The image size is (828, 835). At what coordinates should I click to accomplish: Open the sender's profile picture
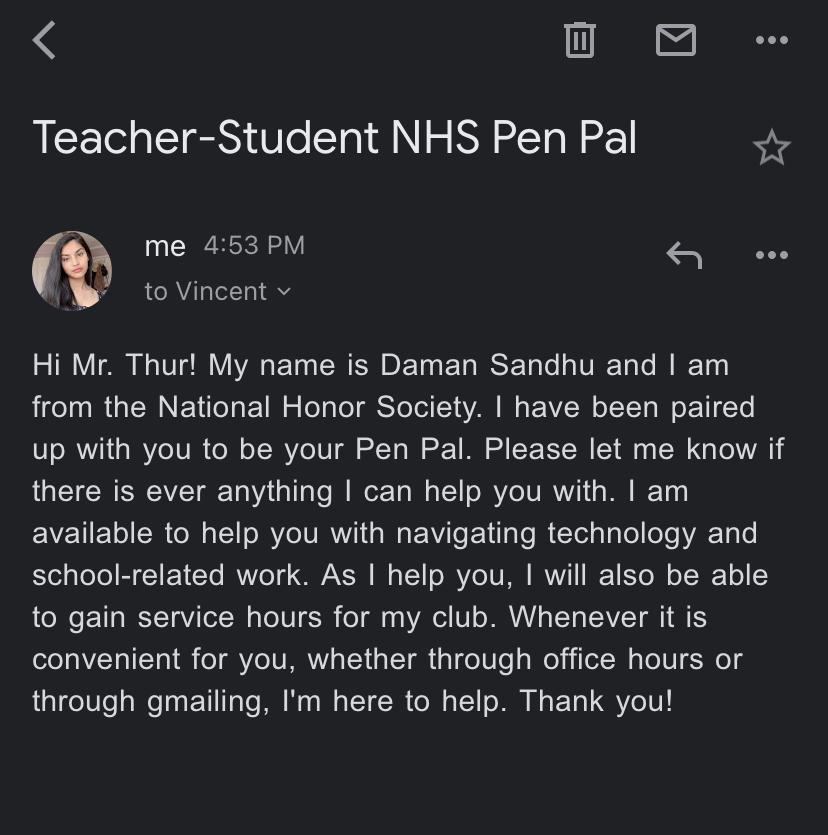(x=72, y=270)
